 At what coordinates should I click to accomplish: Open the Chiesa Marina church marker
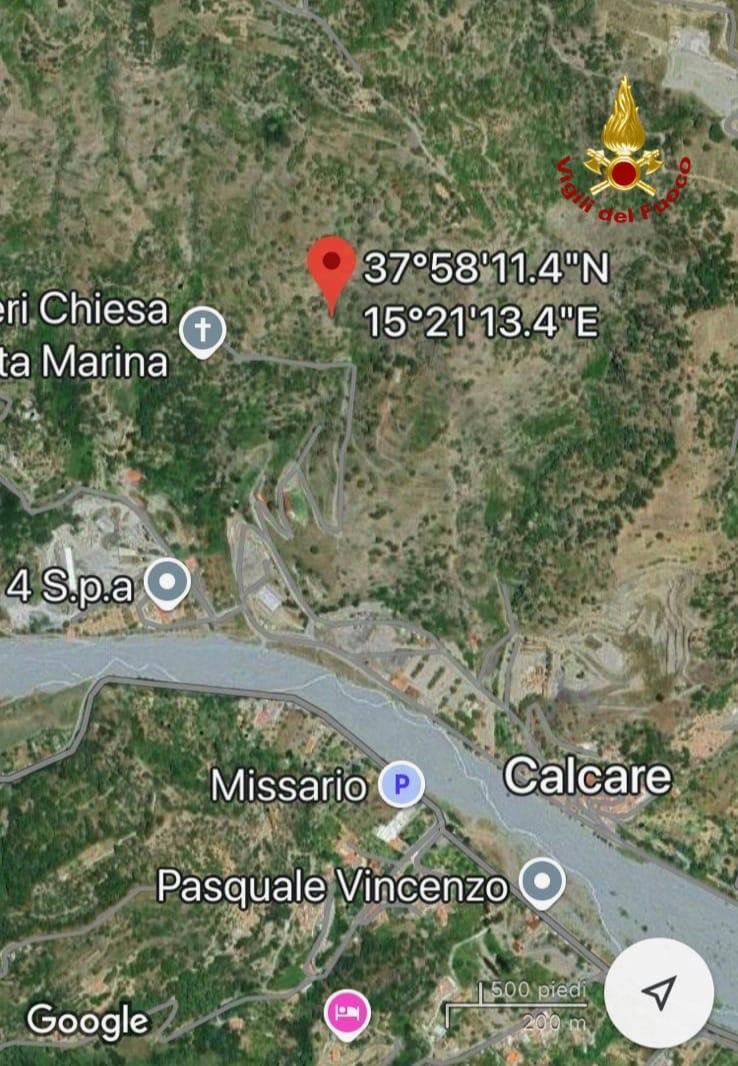pyautogui.click(x=202, y=329)
